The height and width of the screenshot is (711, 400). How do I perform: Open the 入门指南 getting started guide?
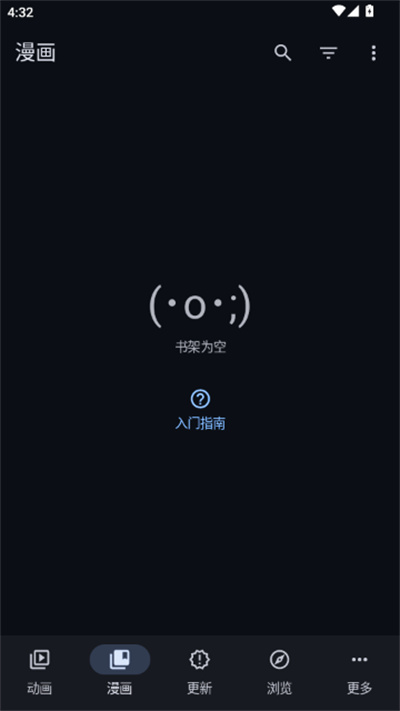(x=200, y=410)
